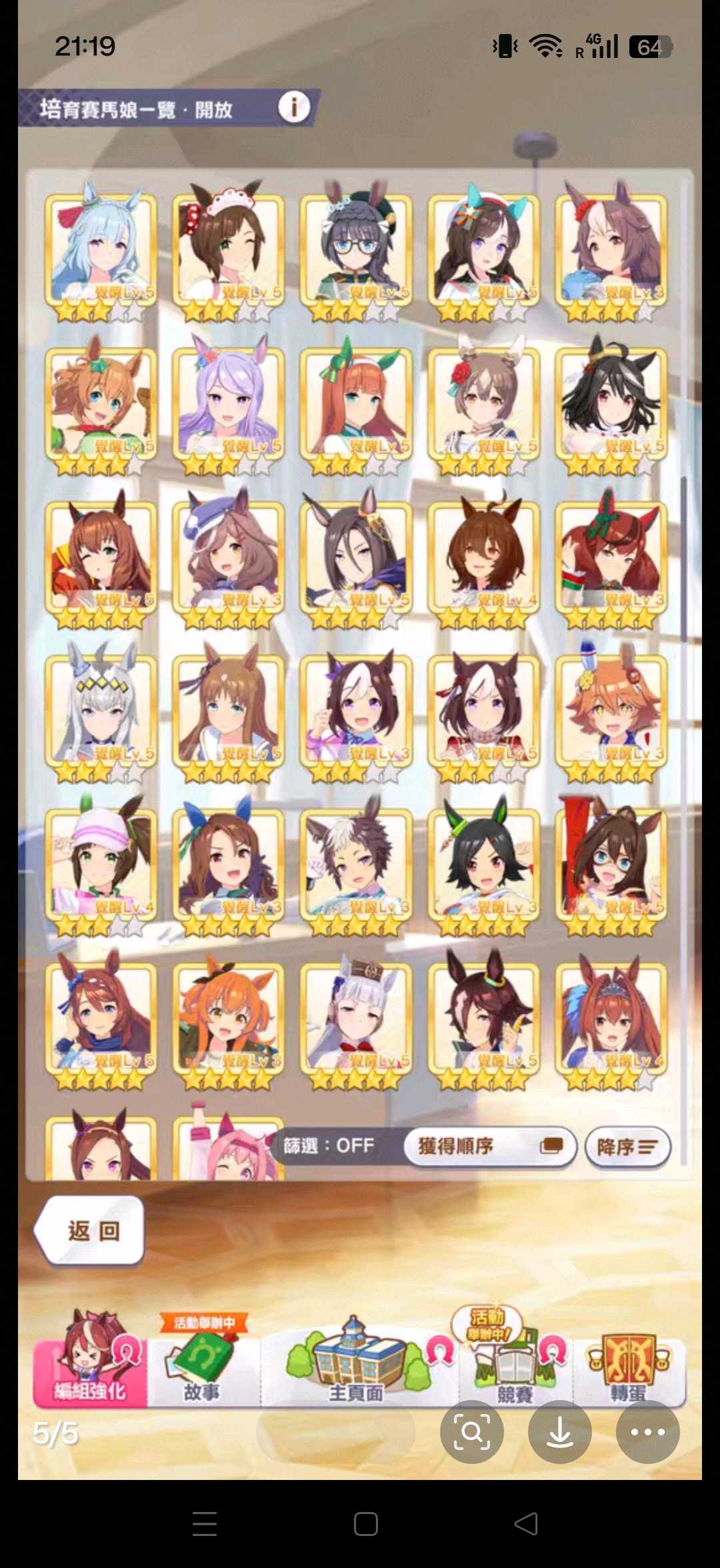Tap the system back button
The width and height of the screenshot is (720, 1568).
526,1524
